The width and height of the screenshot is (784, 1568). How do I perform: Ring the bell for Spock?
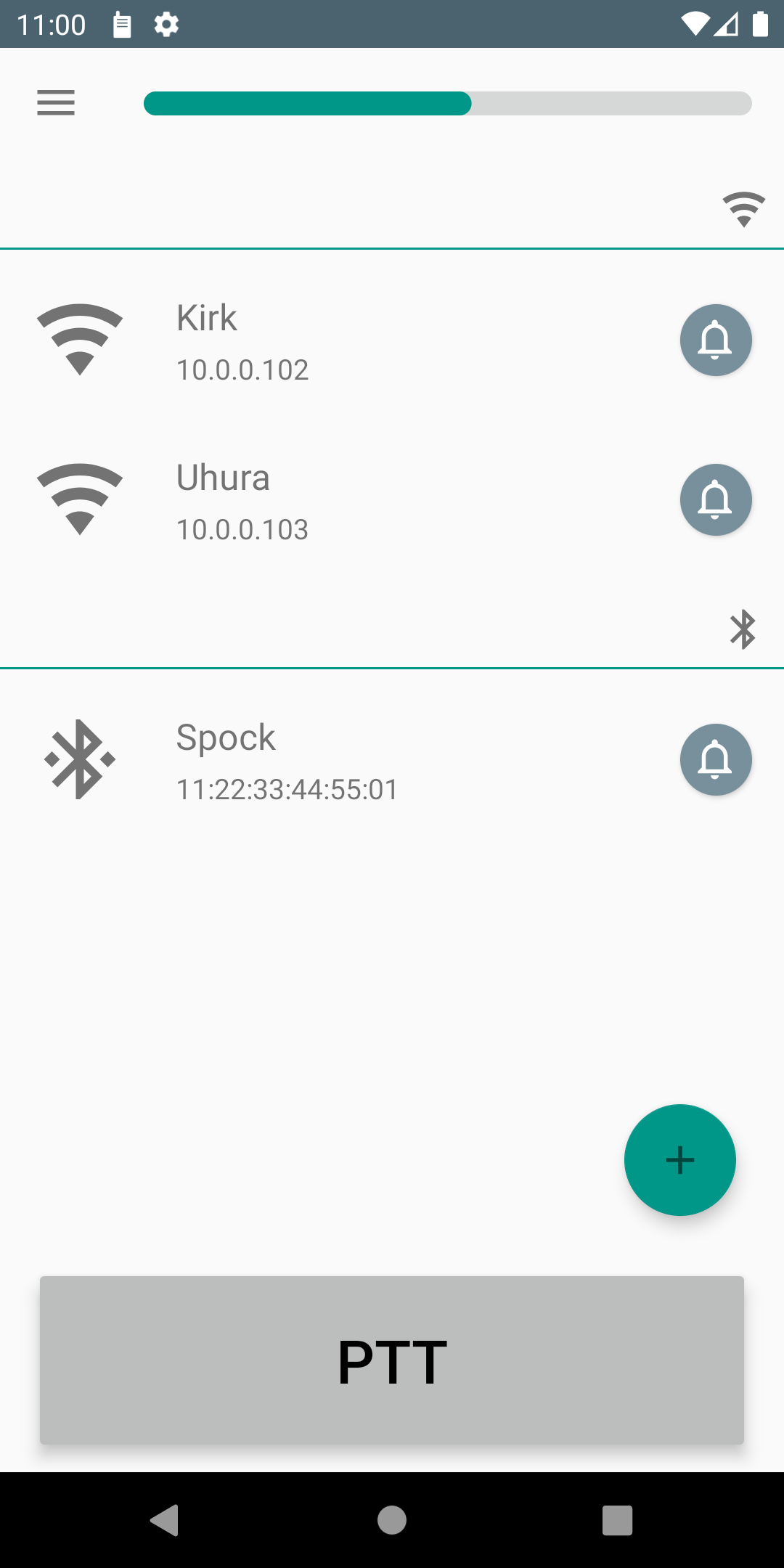715,759
